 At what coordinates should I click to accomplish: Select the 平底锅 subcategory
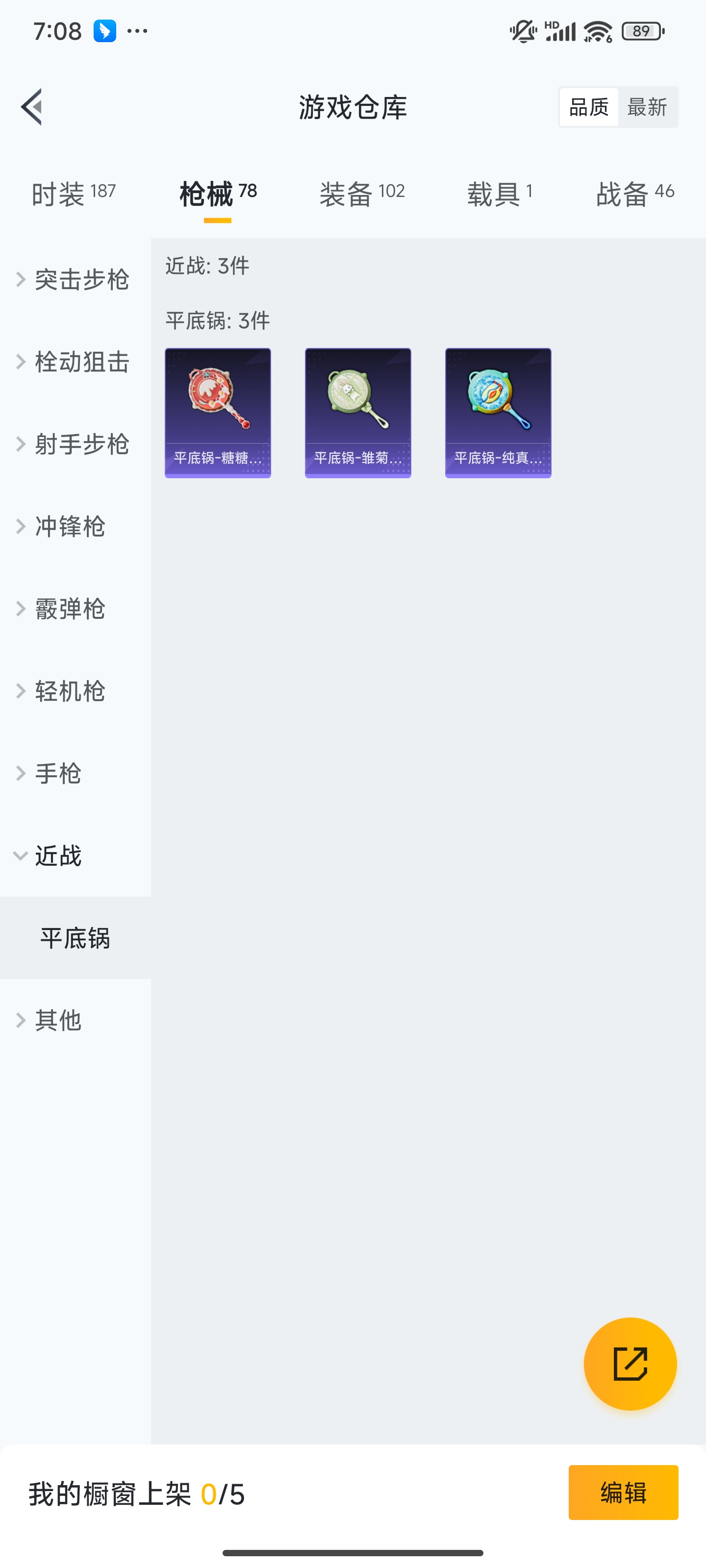click(x=75, y=939)
